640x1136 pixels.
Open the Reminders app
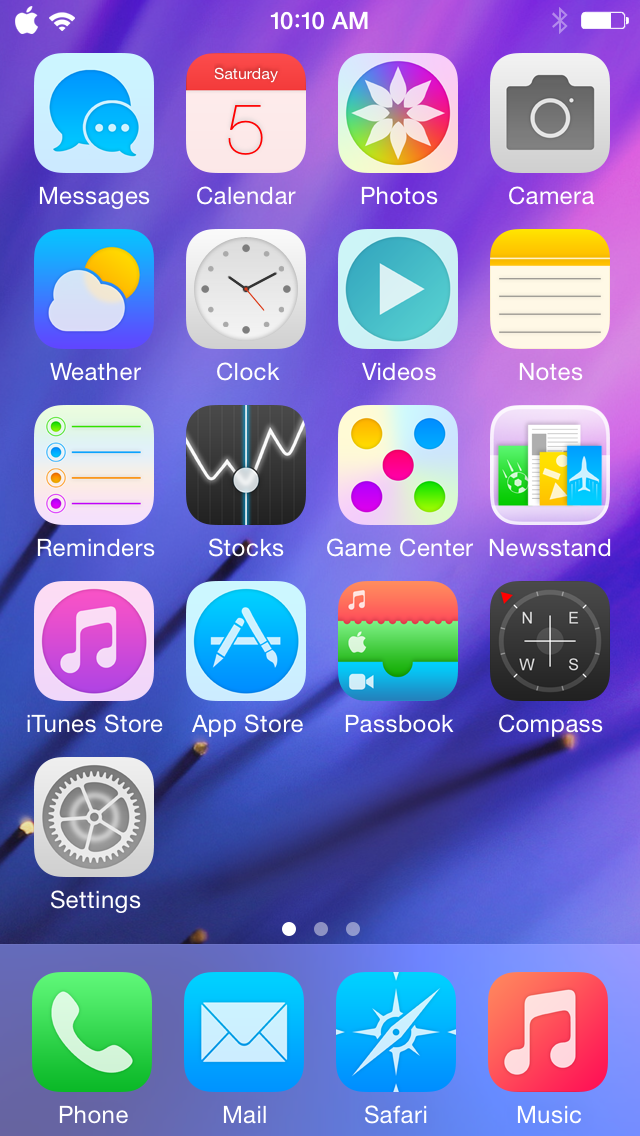tap(94, 465)
